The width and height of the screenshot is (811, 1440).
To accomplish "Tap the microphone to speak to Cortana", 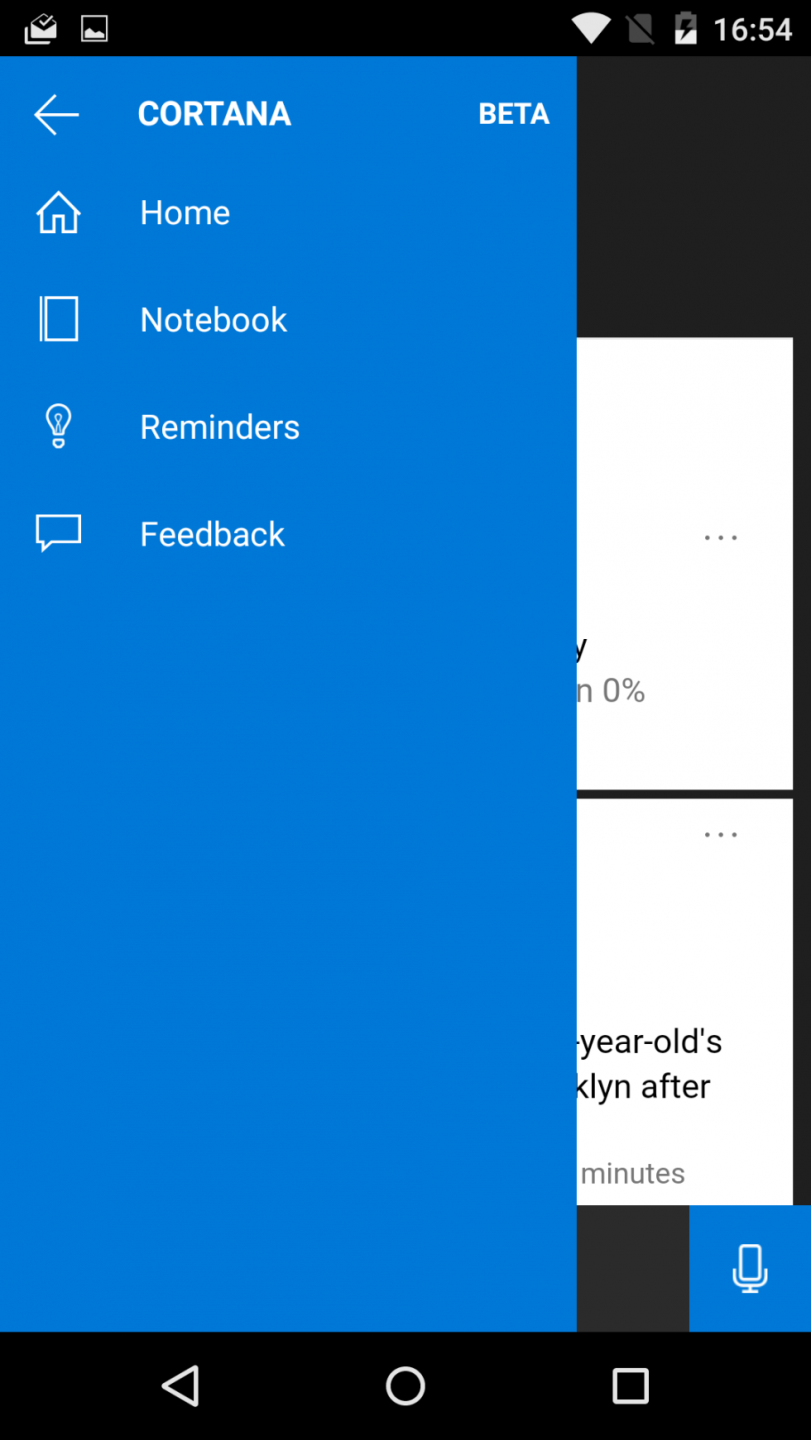I will 749,1268.
